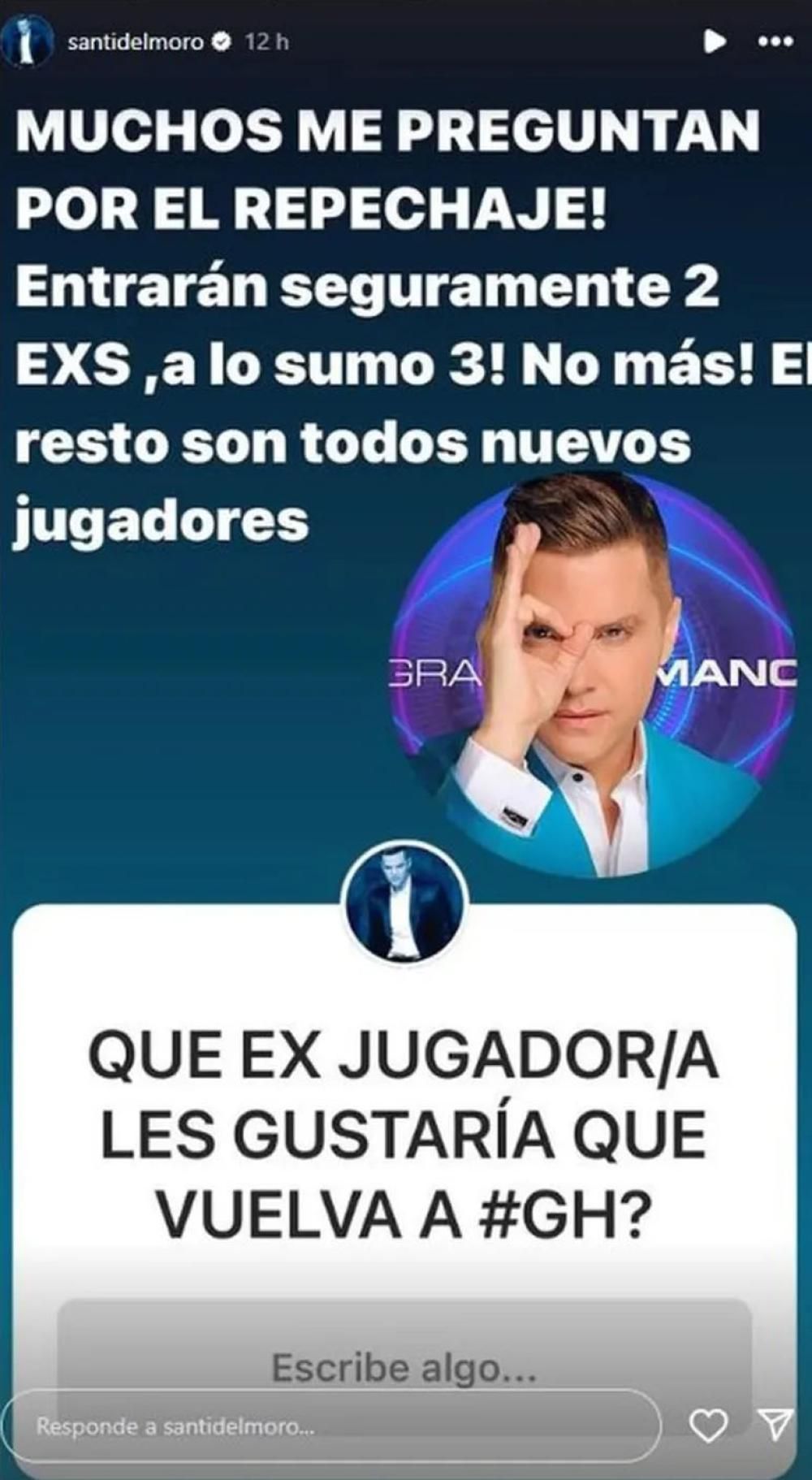The width and height of the screenshot is (812, 1480).
Task: Resume story playback with the play icon
Action: 714,41
